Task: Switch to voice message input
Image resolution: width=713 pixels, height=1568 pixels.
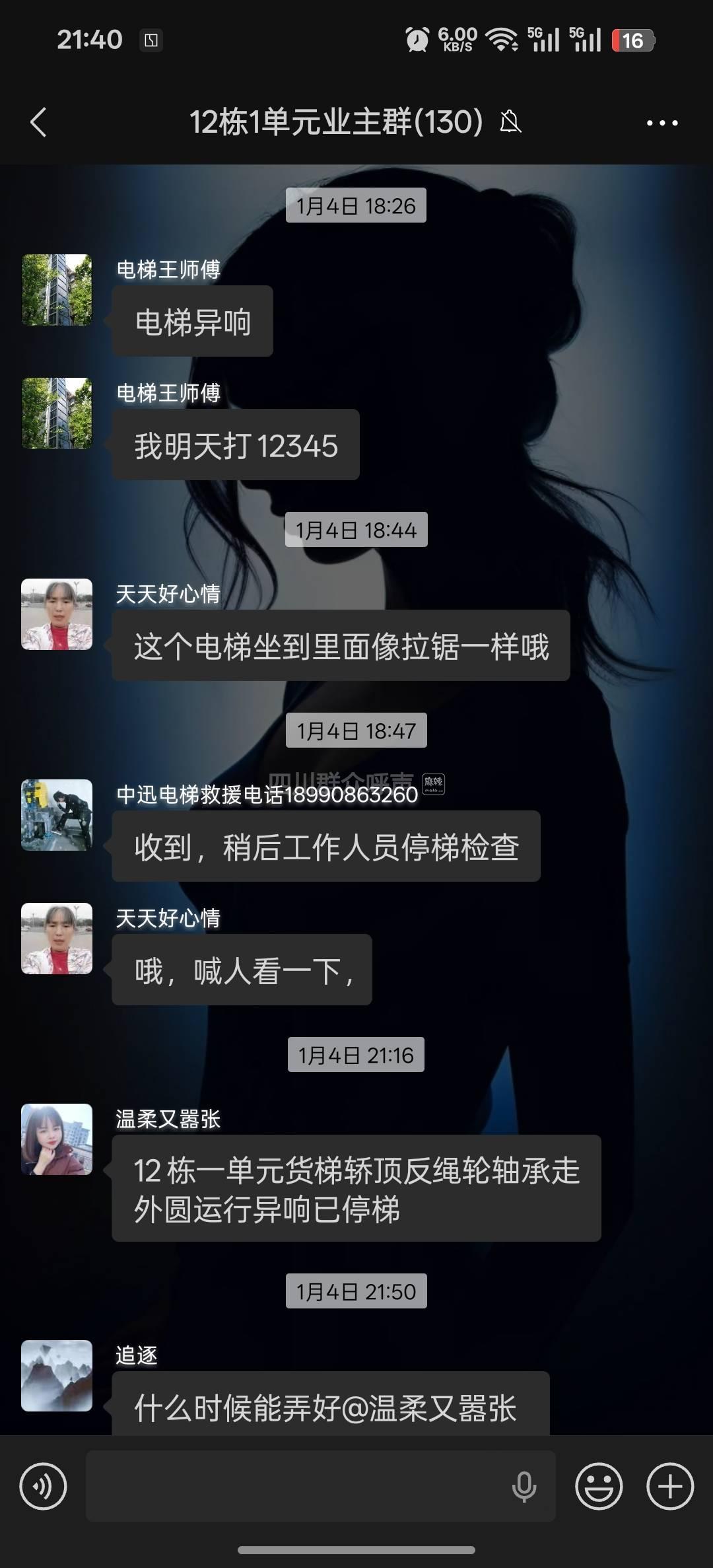Action: (44, 1486)
